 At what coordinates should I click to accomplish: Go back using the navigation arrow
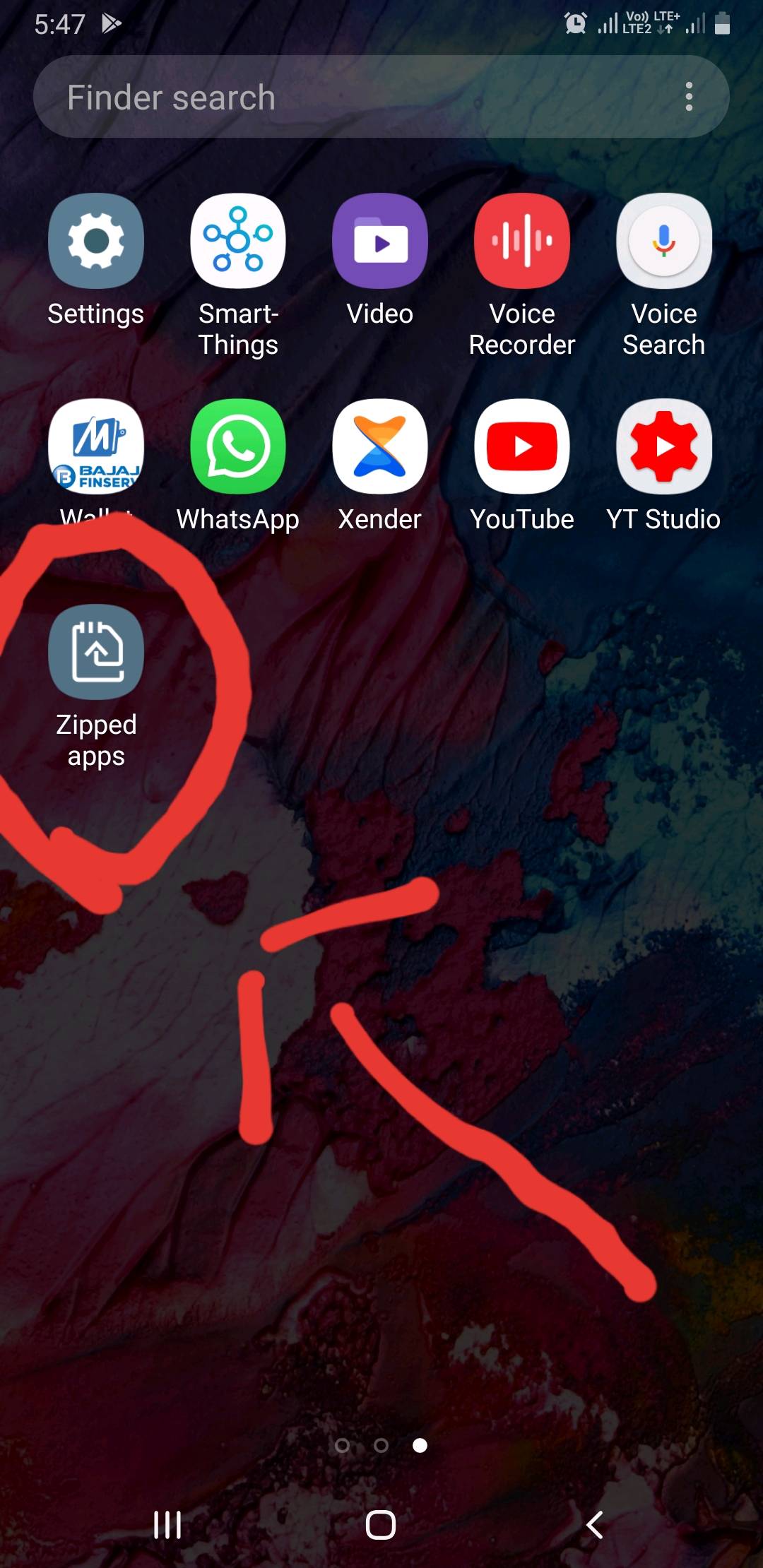[x=595, y=1525]
